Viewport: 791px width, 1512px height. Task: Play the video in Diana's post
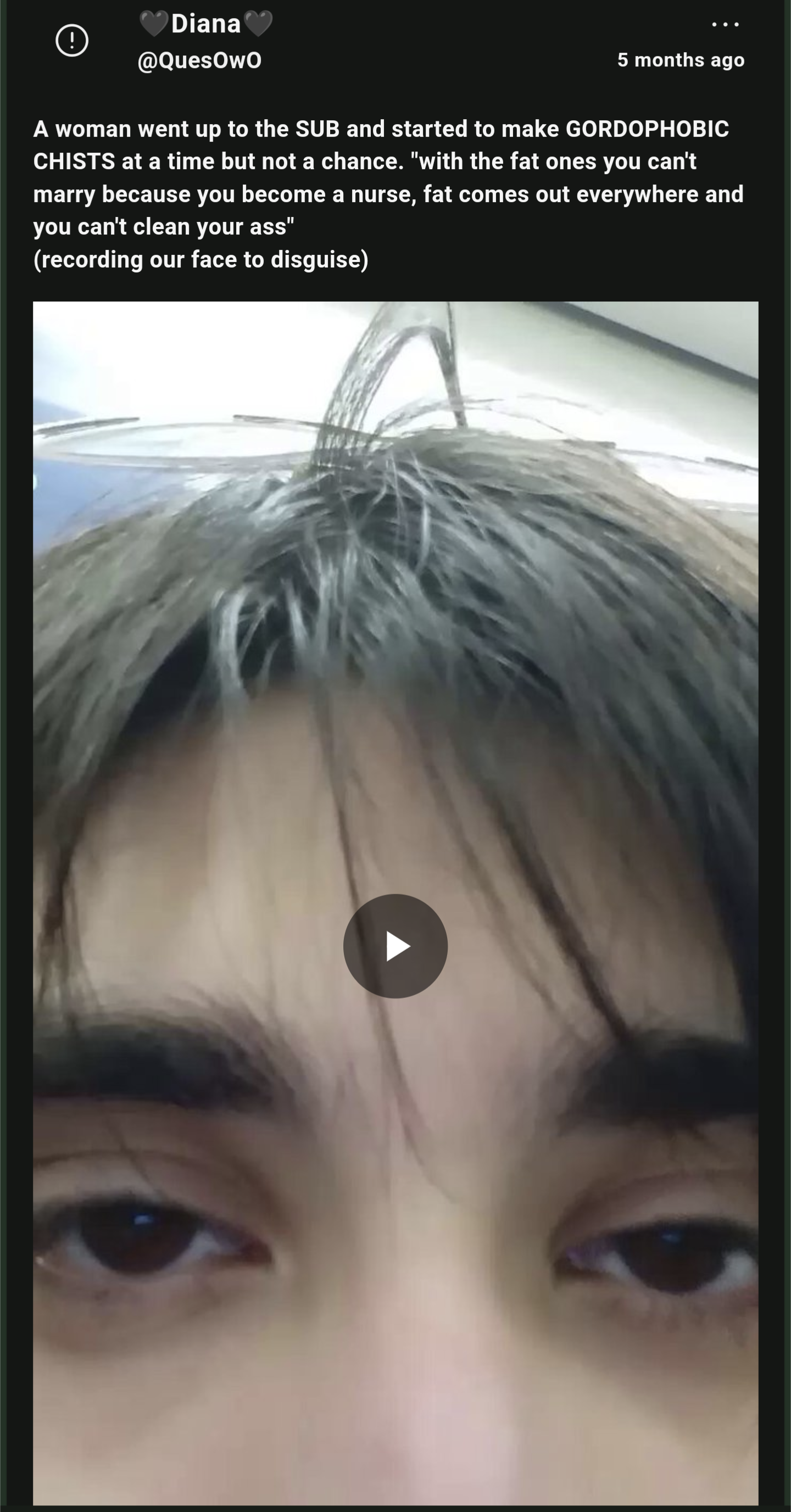tap(395, 946)
